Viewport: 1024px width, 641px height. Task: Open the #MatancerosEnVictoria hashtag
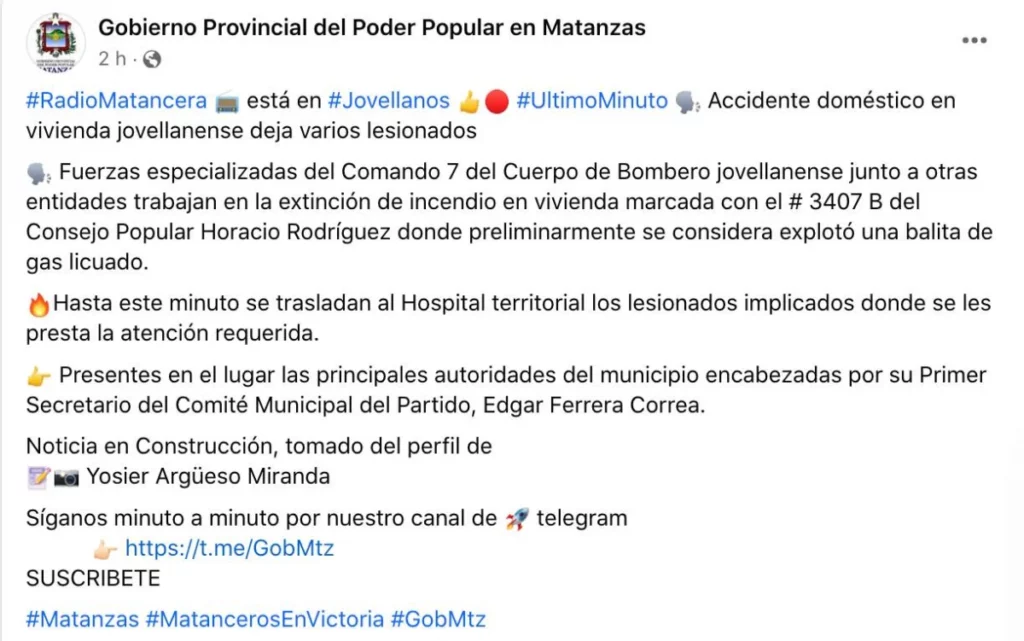[x=264, y=619]
